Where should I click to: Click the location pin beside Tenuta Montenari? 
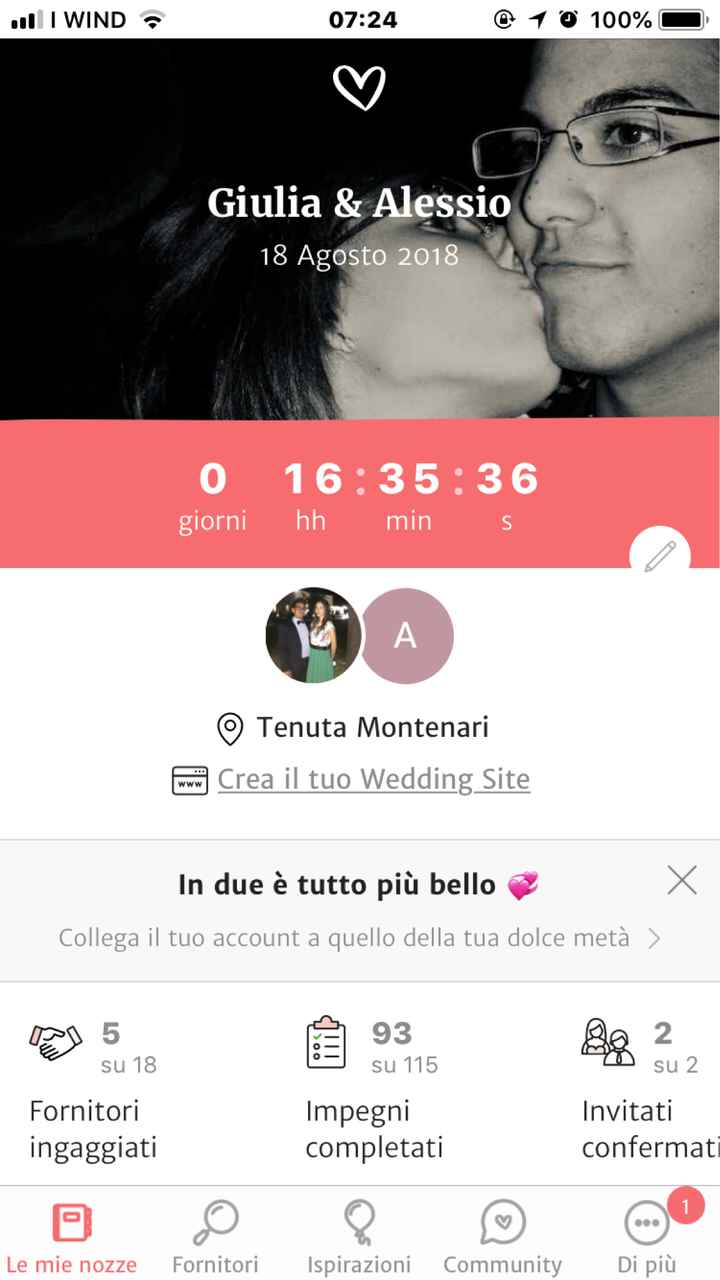pos(230,728)
